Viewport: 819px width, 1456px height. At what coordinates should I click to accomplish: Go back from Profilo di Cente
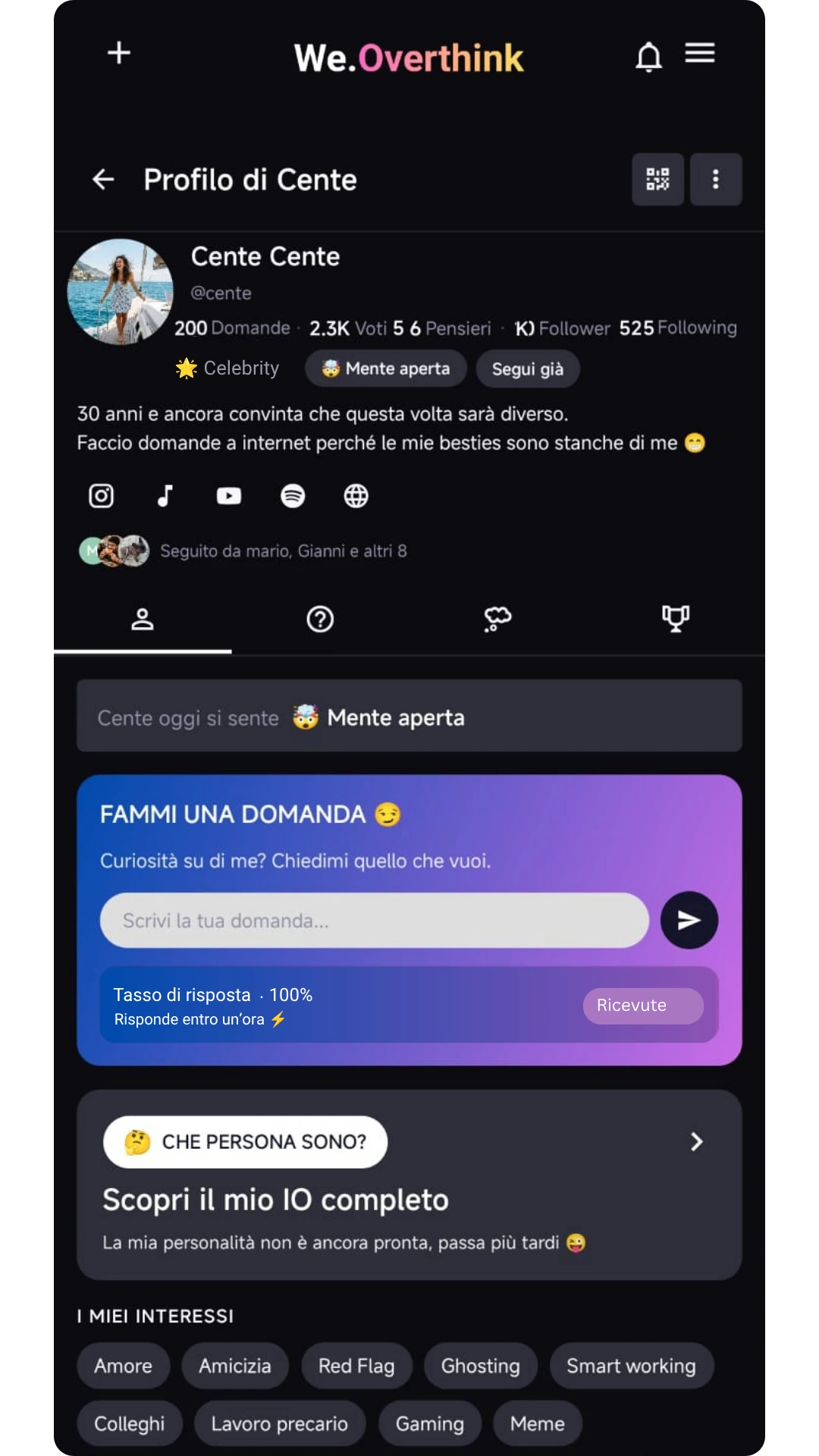[103, 180]
